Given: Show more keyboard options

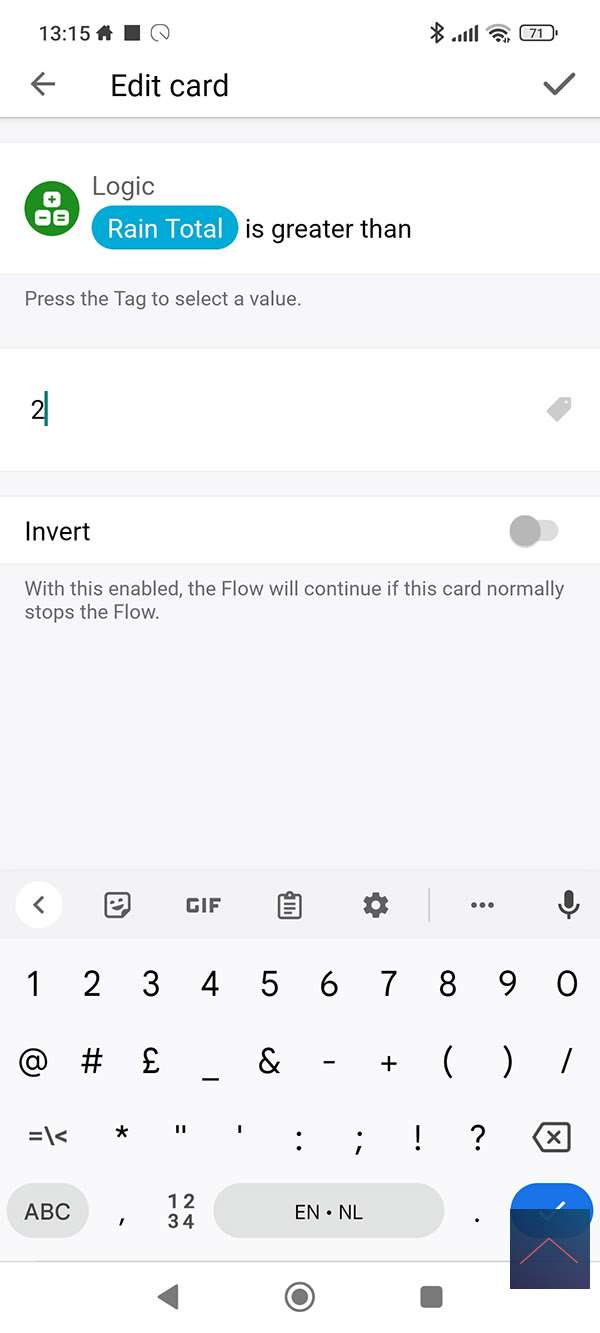Looking at the screenshot, I should [x=481, y=906].
